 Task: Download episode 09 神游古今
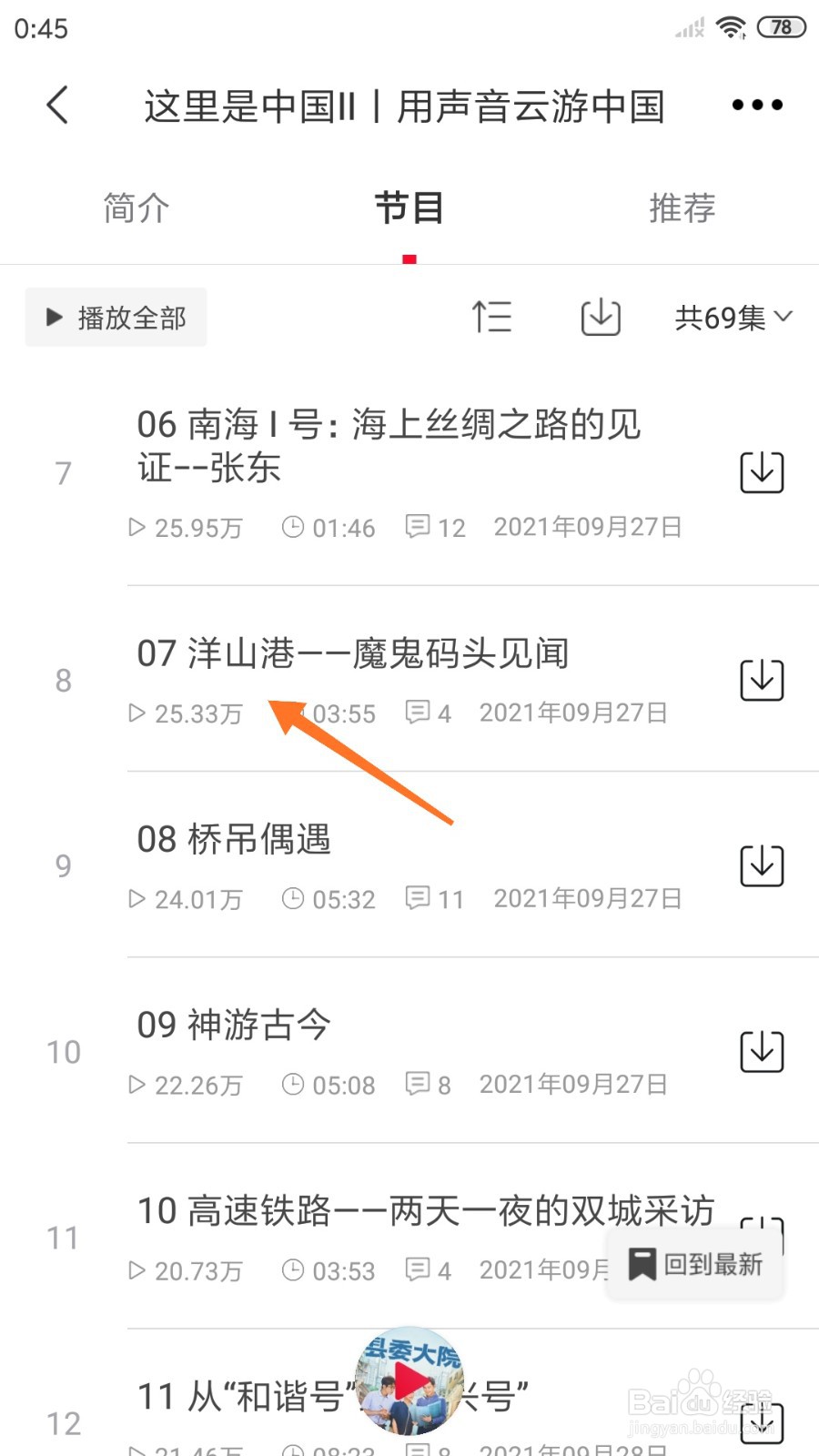[x=762, y=1051]
